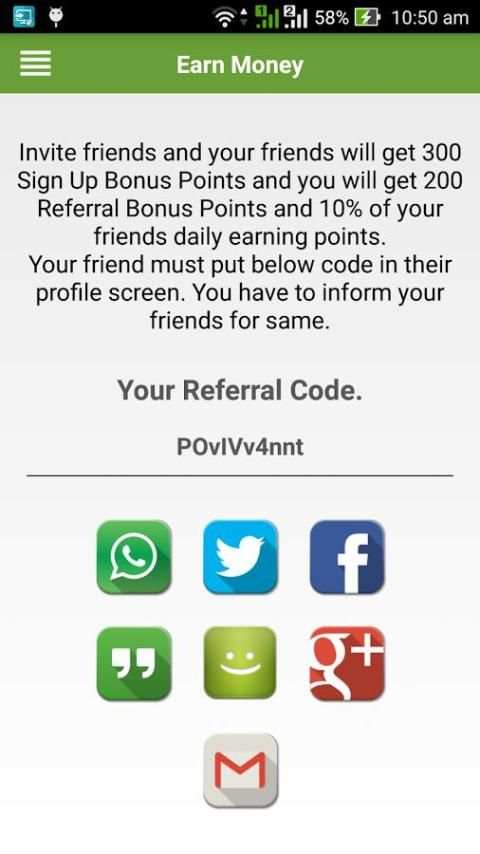Share referral code on Facebook
This screenshot has width=480, height=854.
pyautogui.click(x=347, y=557)
